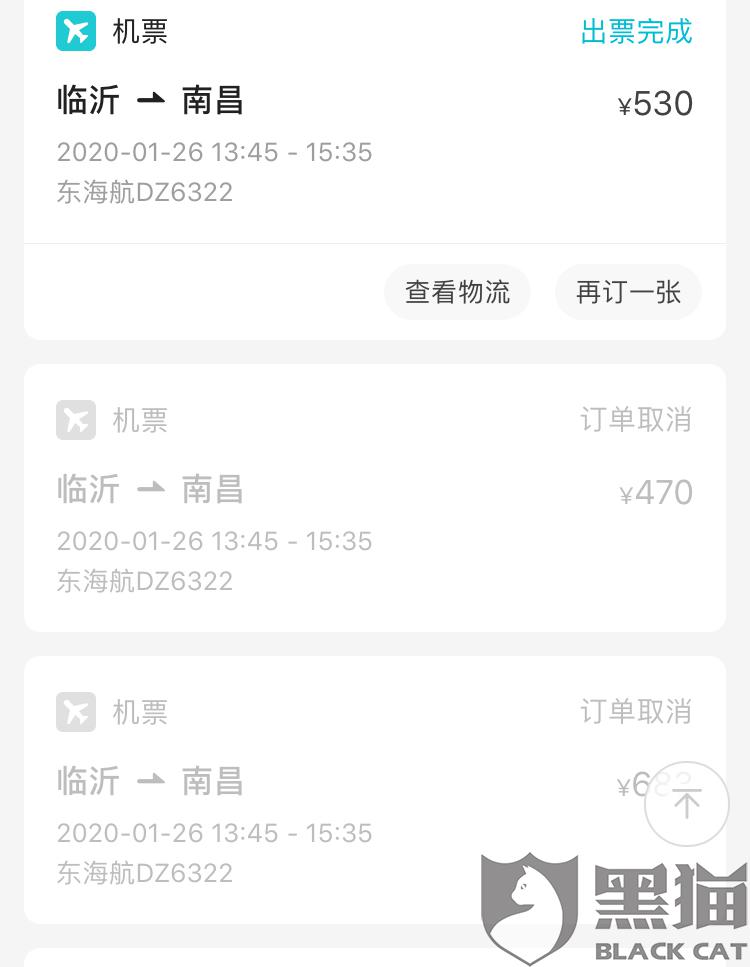The width and height of the screenshot is (750, 967).
Task: Book another ticket with 再订一张
Action: point(628,292)
